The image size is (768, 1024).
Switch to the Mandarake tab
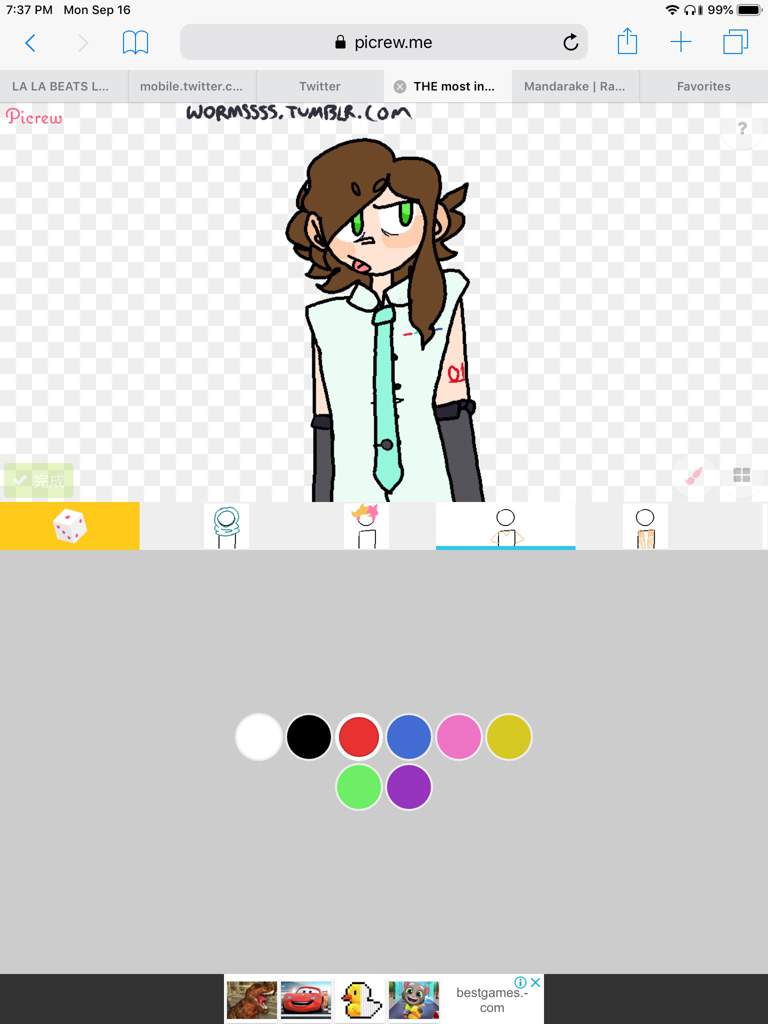click(x=574, y=86)
